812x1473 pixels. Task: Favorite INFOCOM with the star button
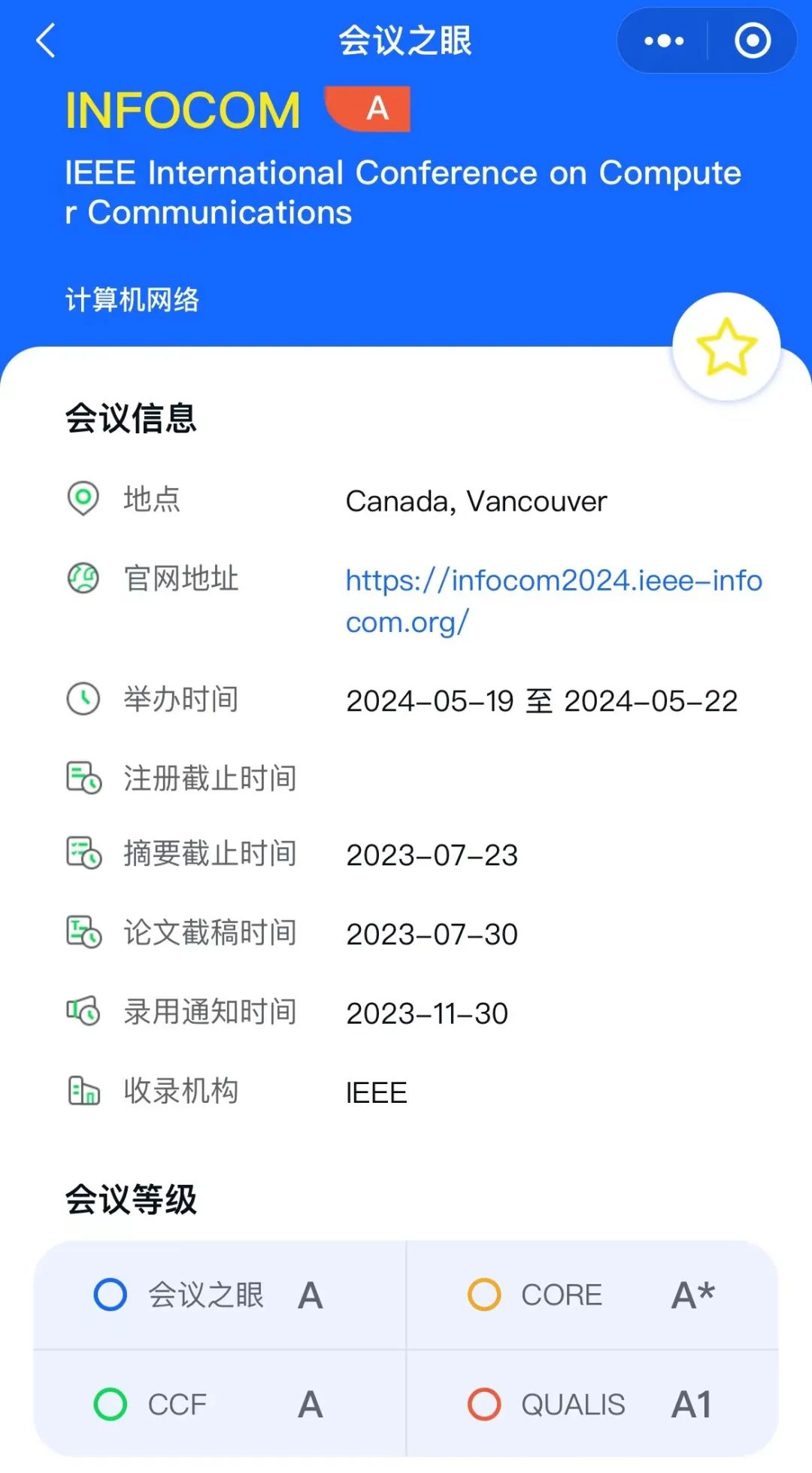[x=726, y=347]
